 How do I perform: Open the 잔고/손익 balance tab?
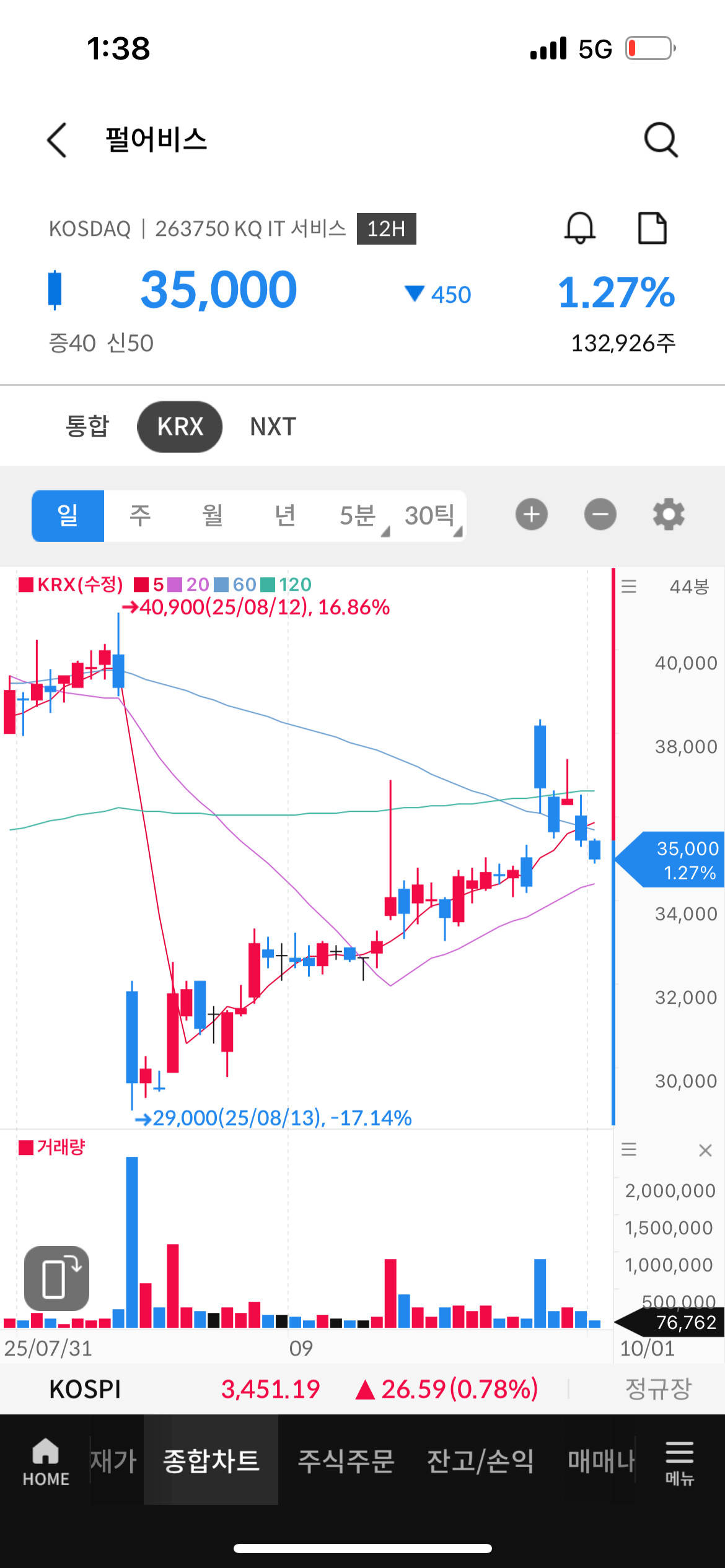point(480,1461)
